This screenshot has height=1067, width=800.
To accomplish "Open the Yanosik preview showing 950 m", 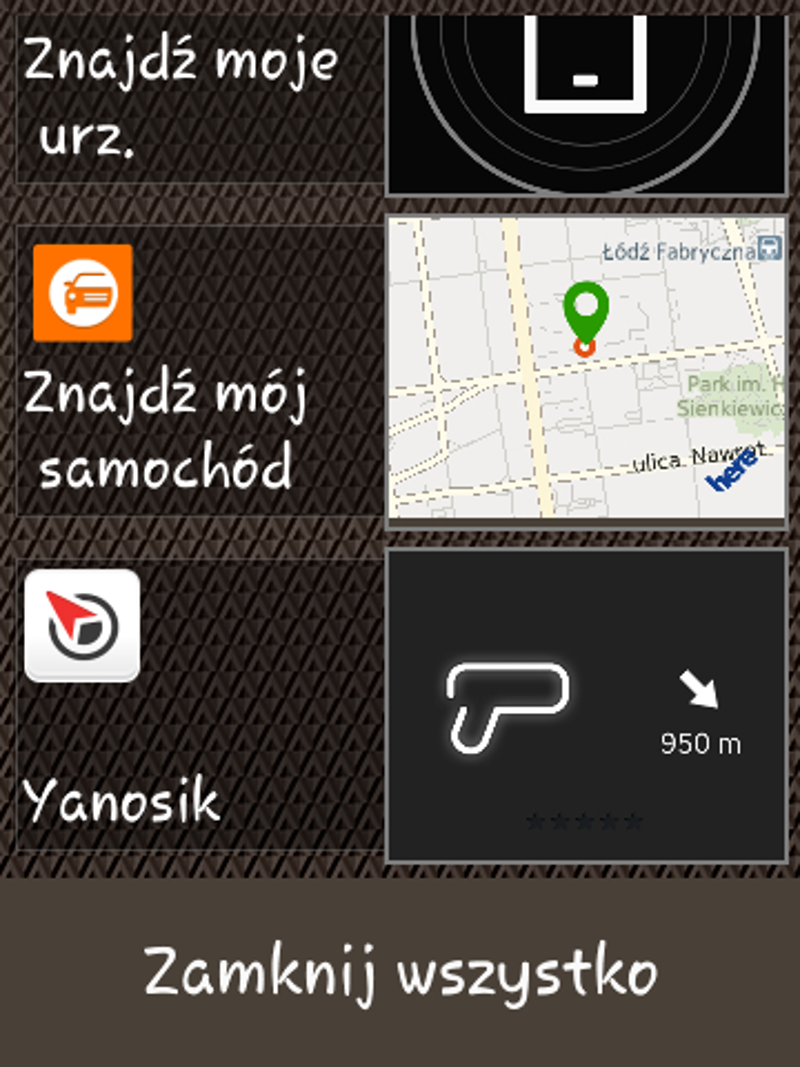I will [587, 704].
